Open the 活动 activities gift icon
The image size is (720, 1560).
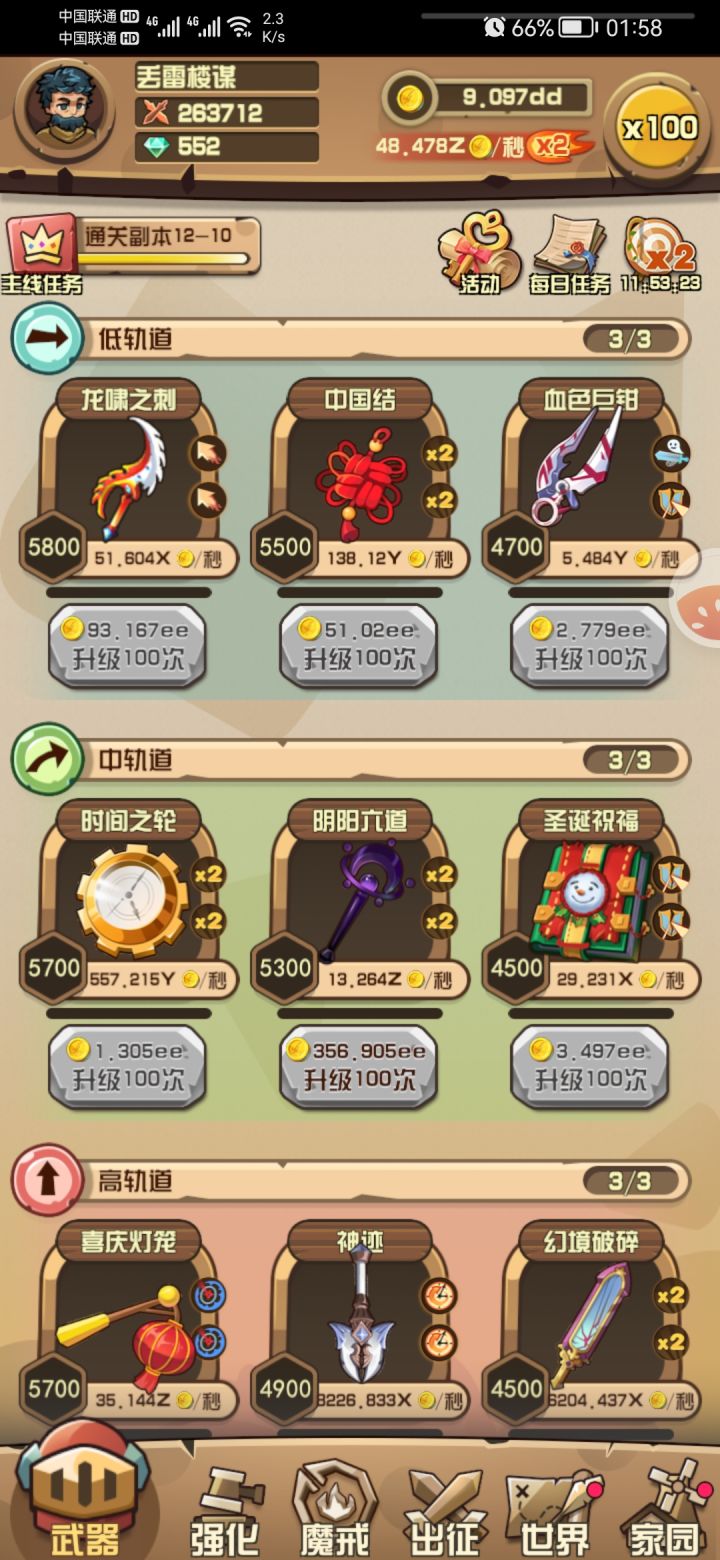480,250
